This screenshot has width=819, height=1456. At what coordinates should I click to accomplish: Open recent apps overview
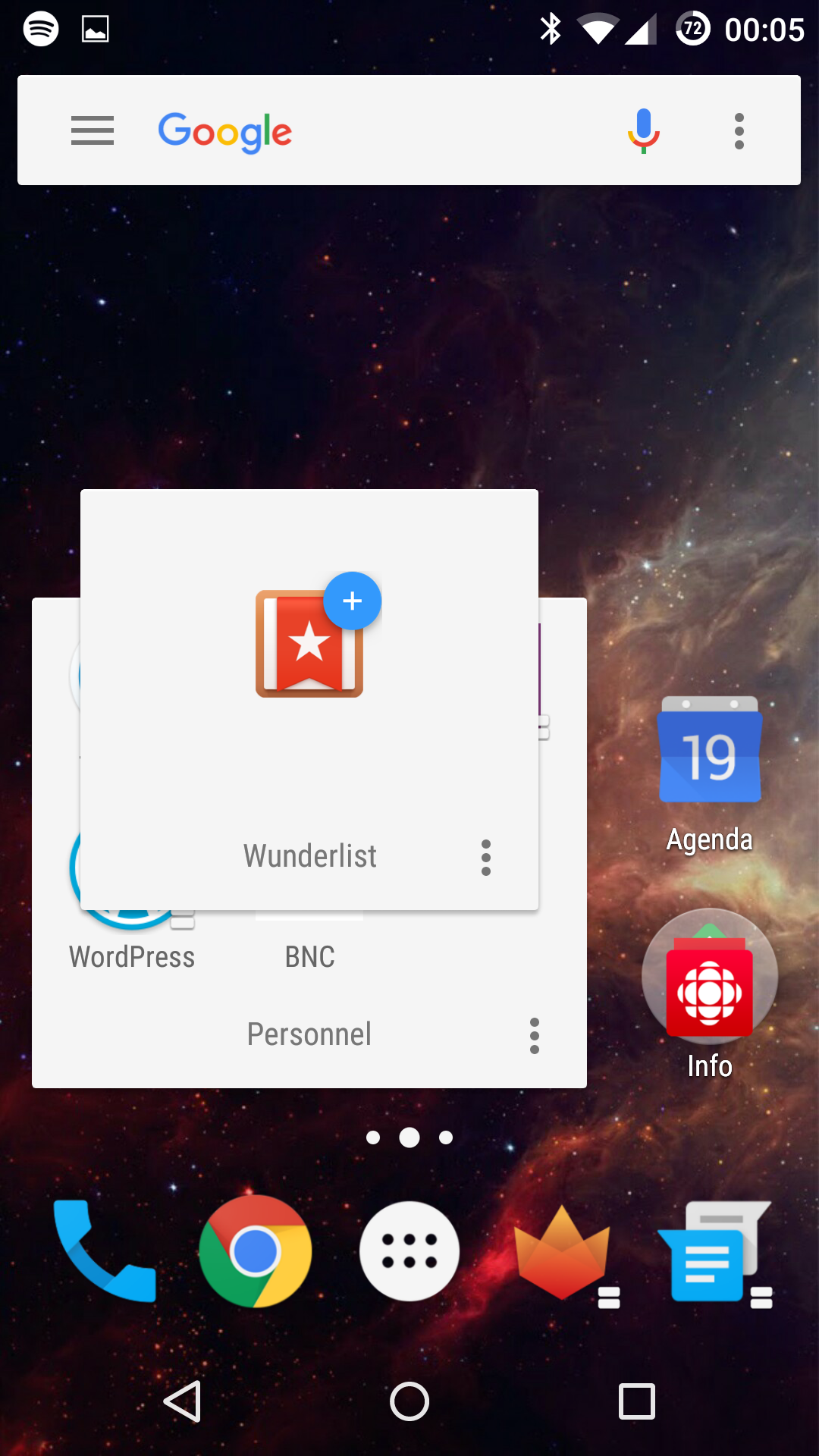coord(637,1401)
